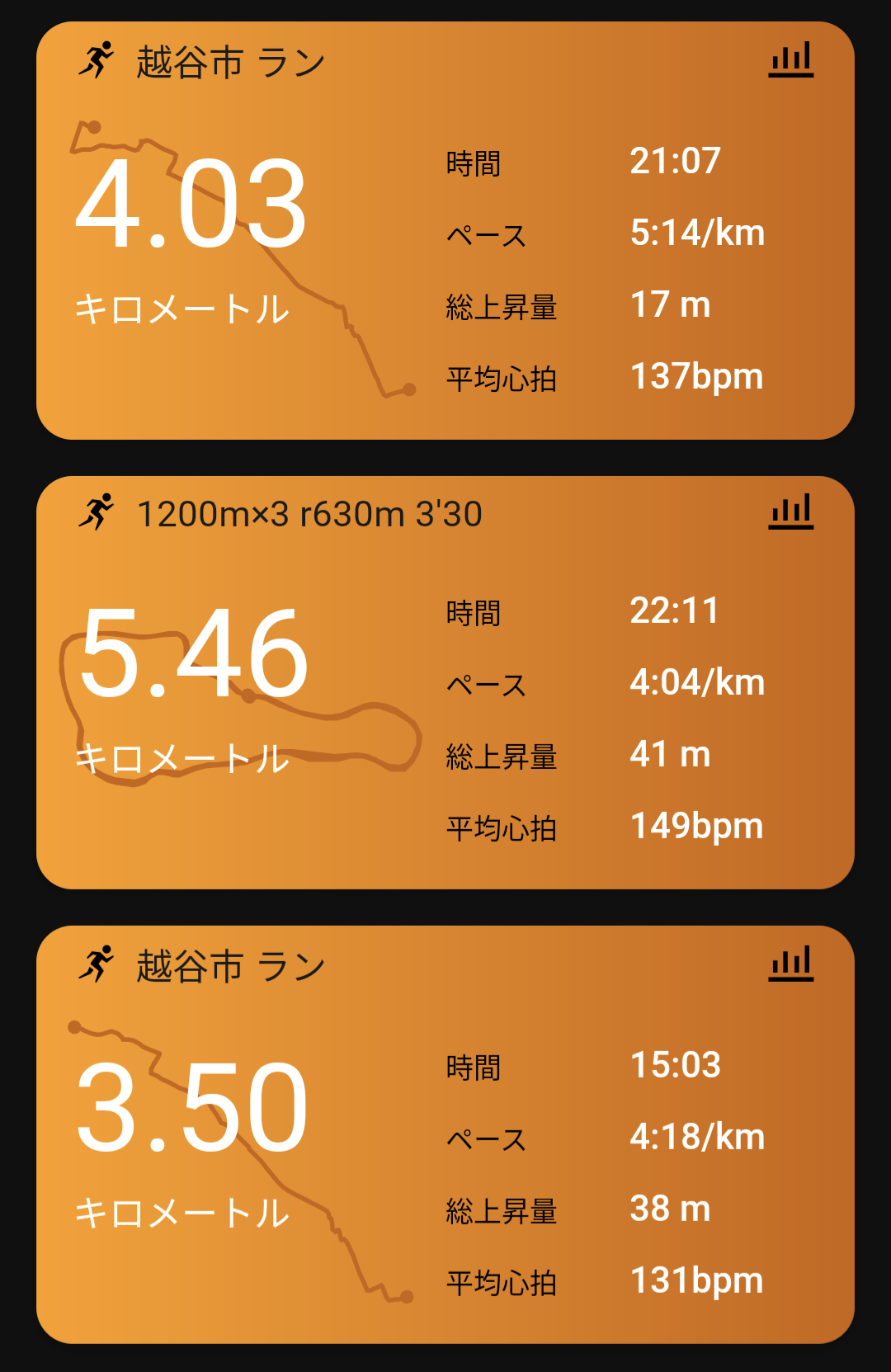View stats chart for the 5.46 km run

click(x=790, y=512)
